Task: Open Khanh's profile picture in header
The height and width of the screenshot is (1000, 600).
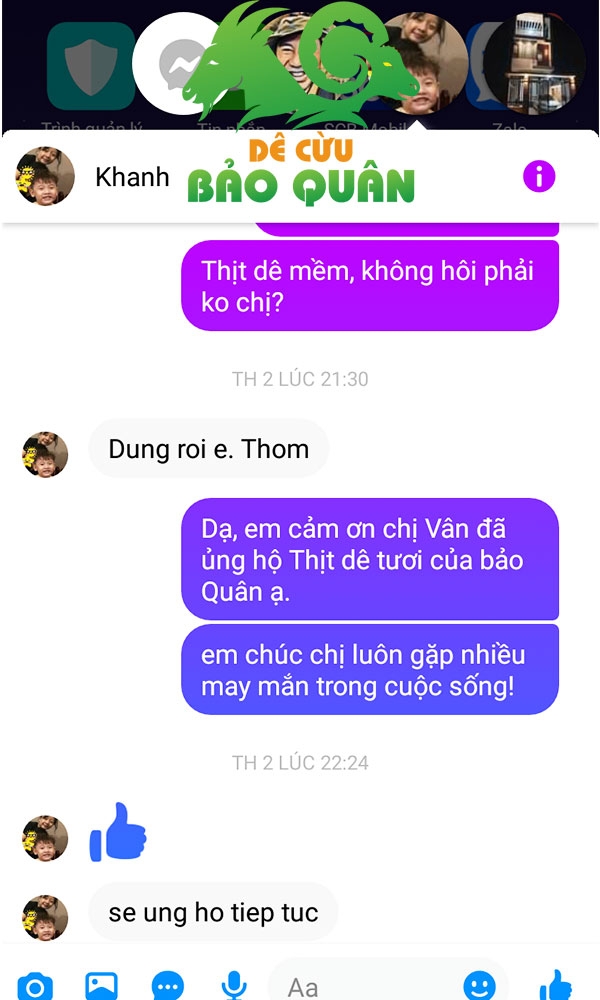Action: 45,176
